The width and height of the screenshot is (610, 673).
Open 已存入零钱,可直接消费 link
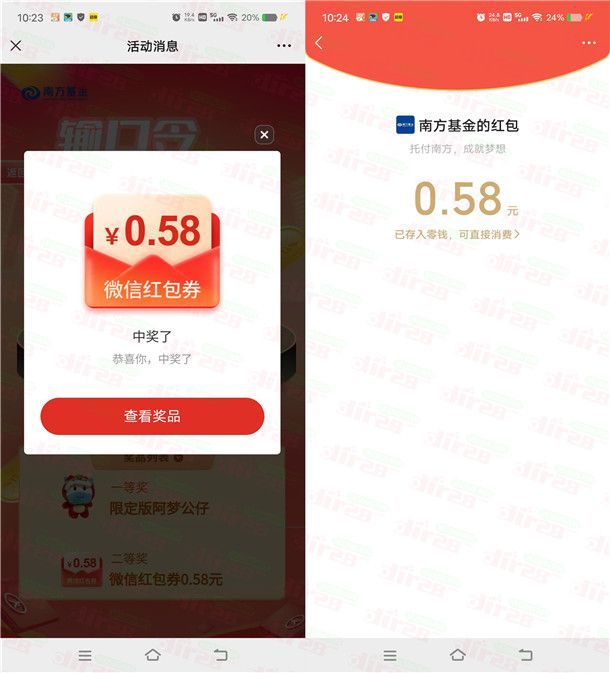point(457,234)
